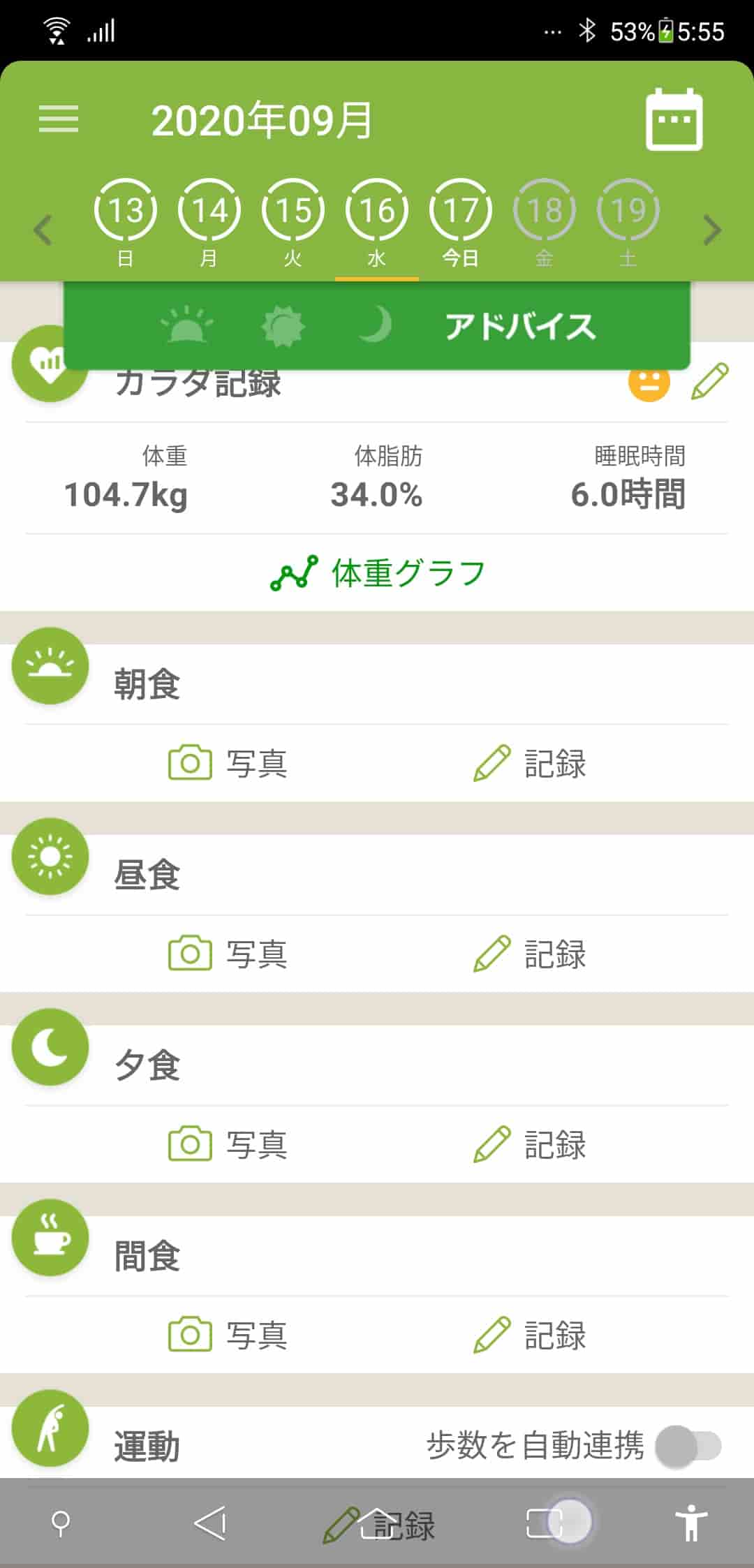
Task: Open the calendar picker icon
Action: 674,120
